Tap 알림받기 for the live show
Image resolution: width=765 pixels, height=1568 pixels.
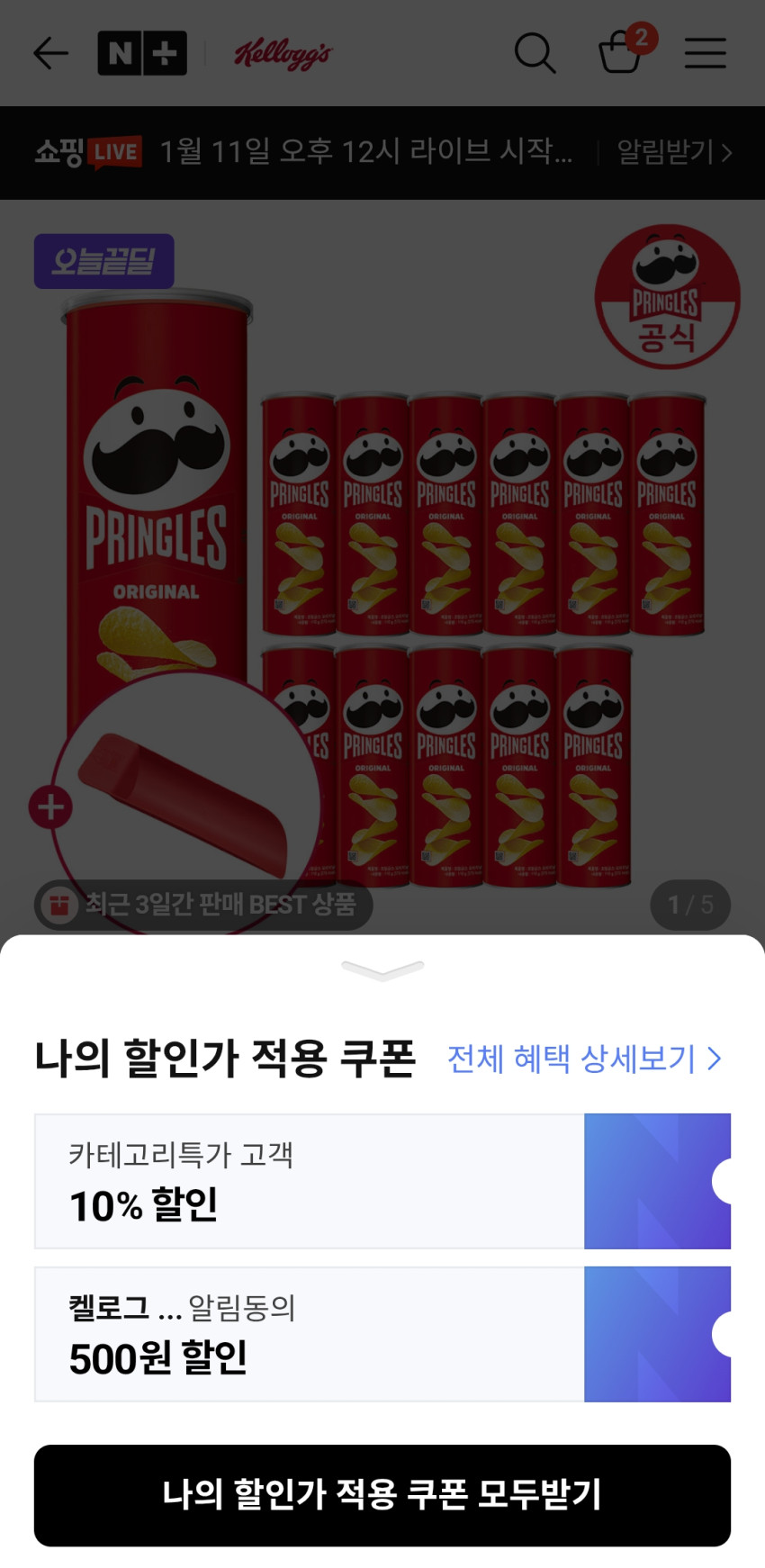click(x=673, y=152)
